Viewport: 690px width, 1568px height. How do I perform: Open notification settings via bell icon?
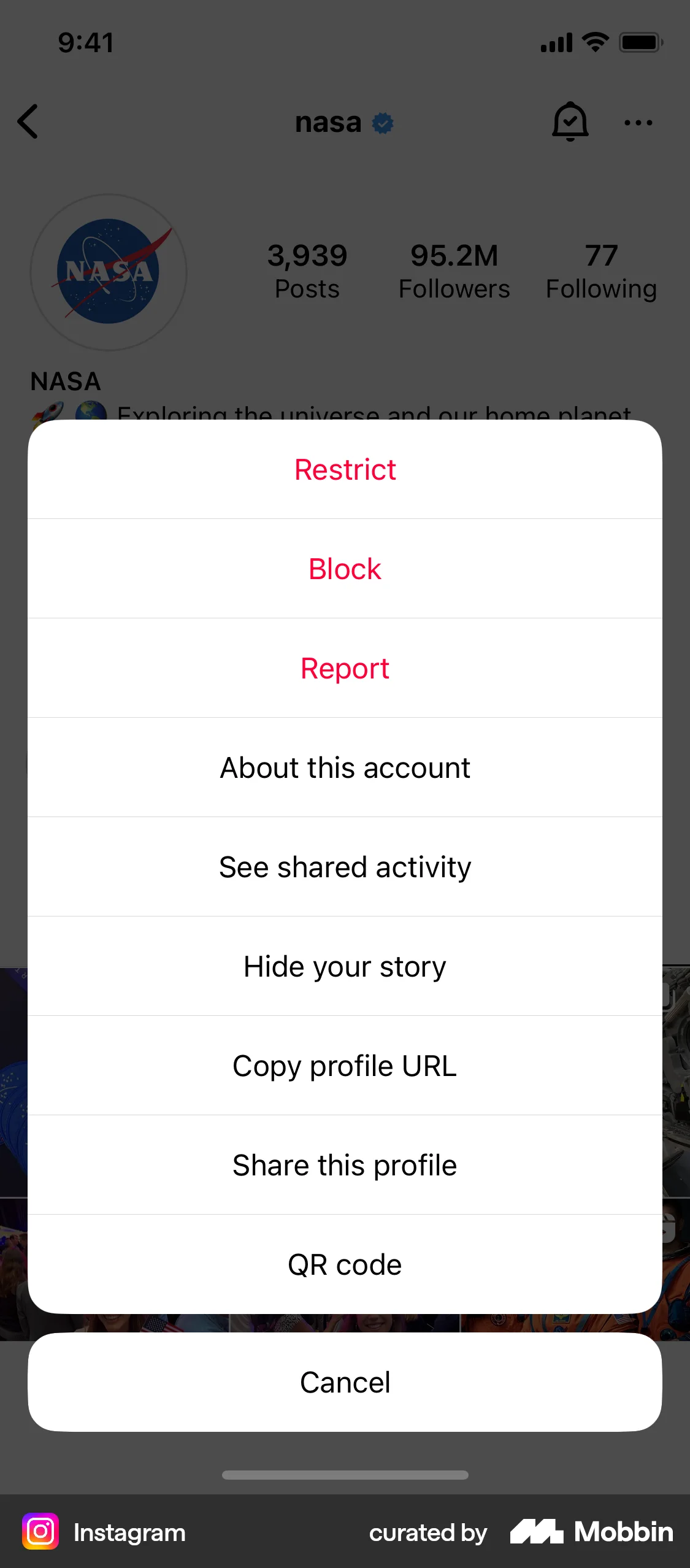click(569, 121)
